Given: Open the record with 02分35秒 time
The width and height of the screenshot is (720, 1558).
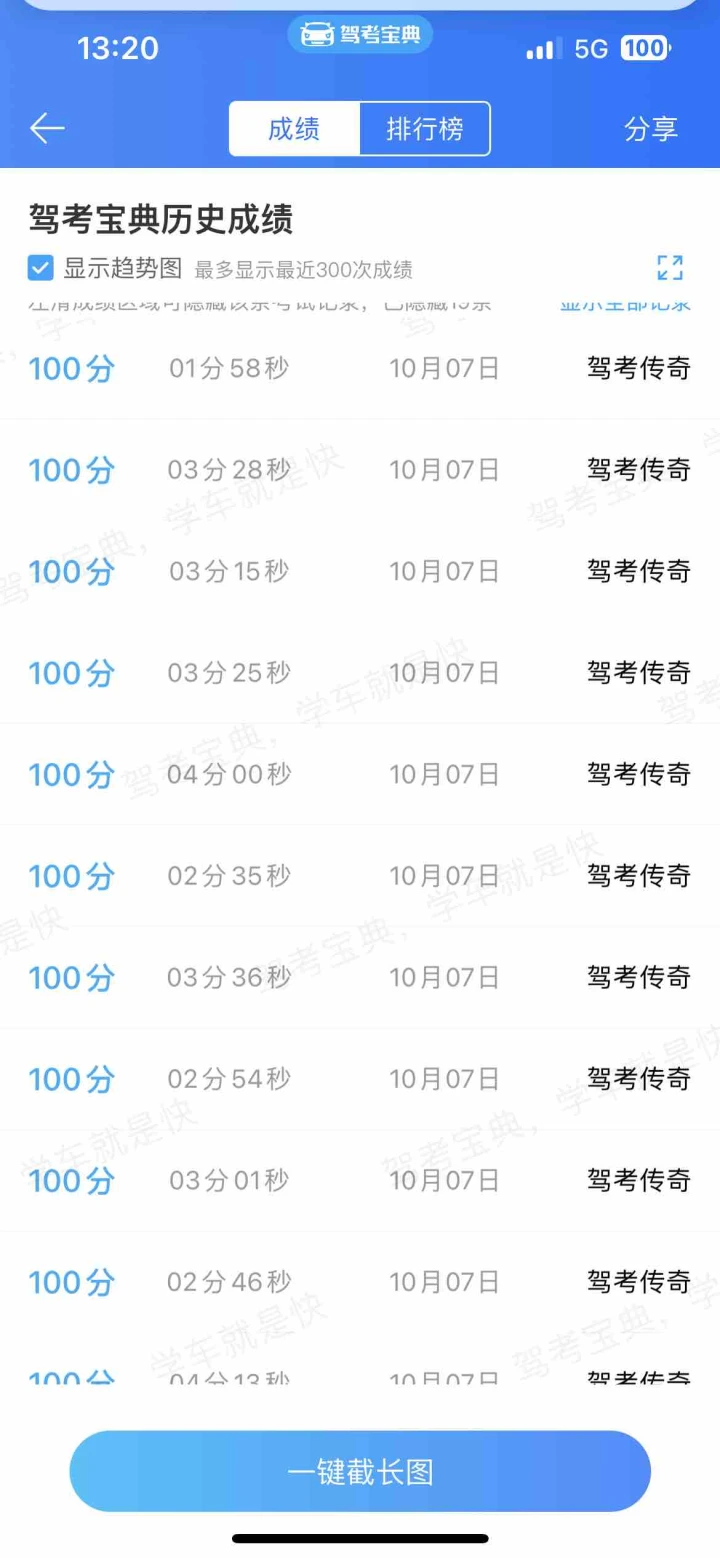Looking at the screenshot, I should pos(360,876).
